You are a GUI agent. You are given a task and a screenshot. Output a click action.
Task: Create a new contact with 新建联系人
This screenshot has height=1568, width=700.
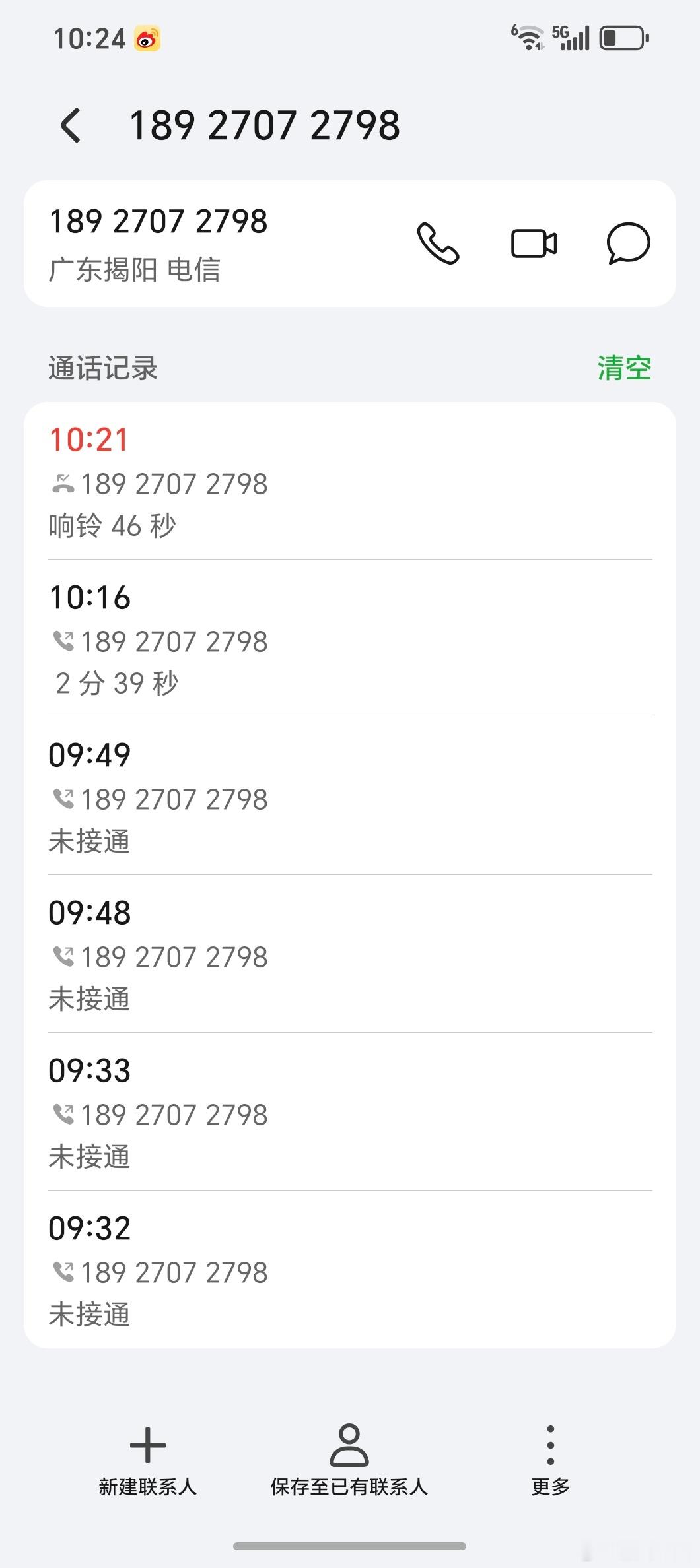point(148,1460)
